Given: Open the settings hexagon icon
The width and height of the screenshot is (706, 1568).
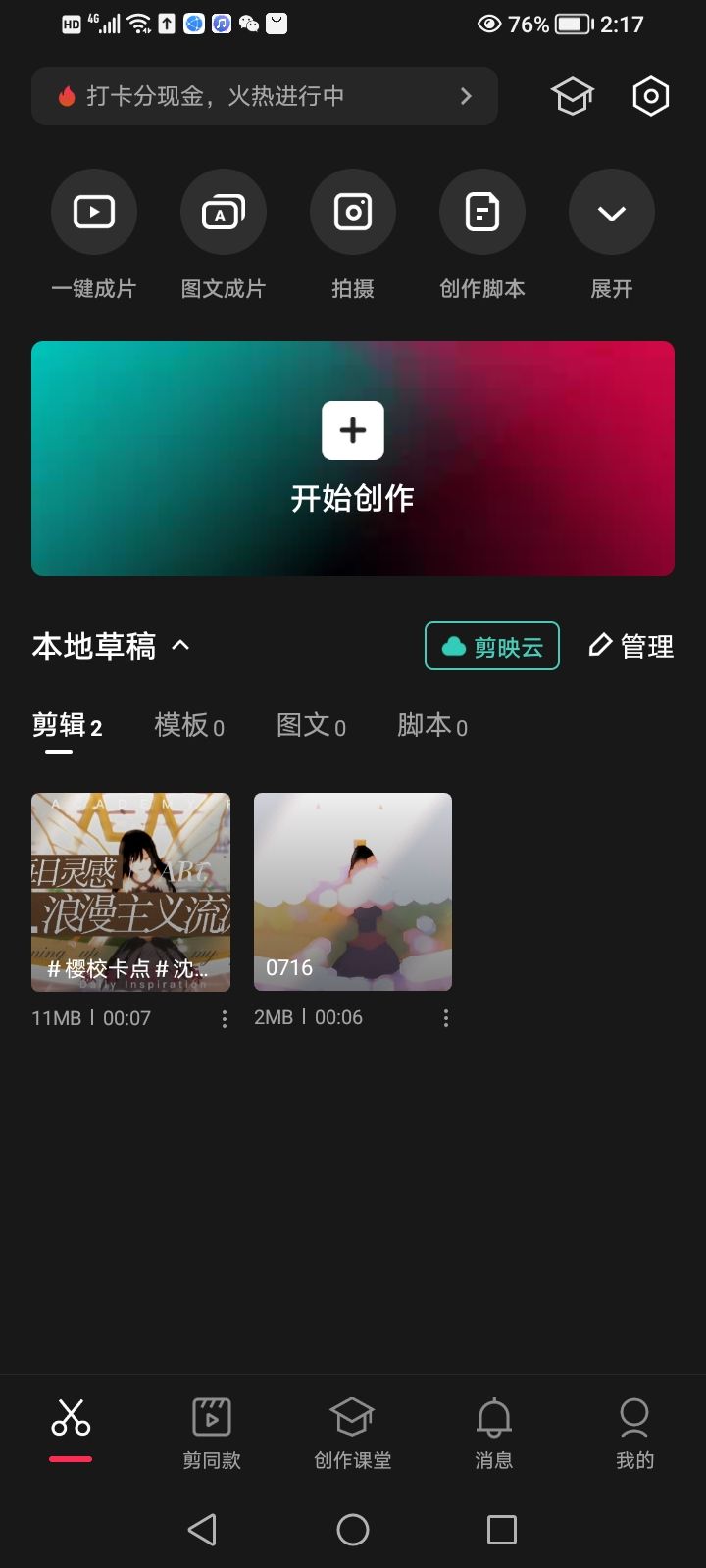Looking at the screenshot, I should click(x=650, y=96).
